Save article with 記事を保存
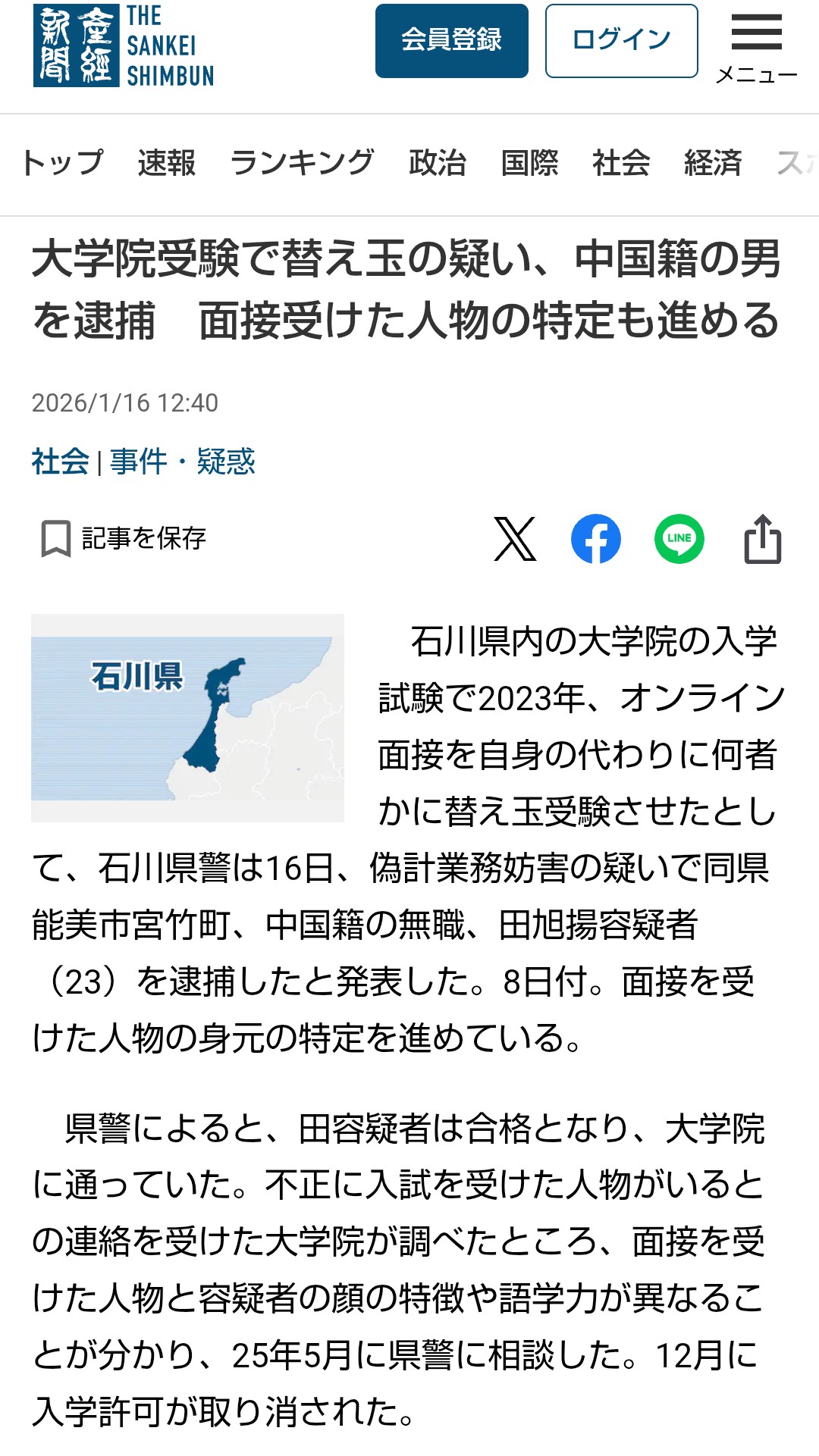 pos(123,539)
